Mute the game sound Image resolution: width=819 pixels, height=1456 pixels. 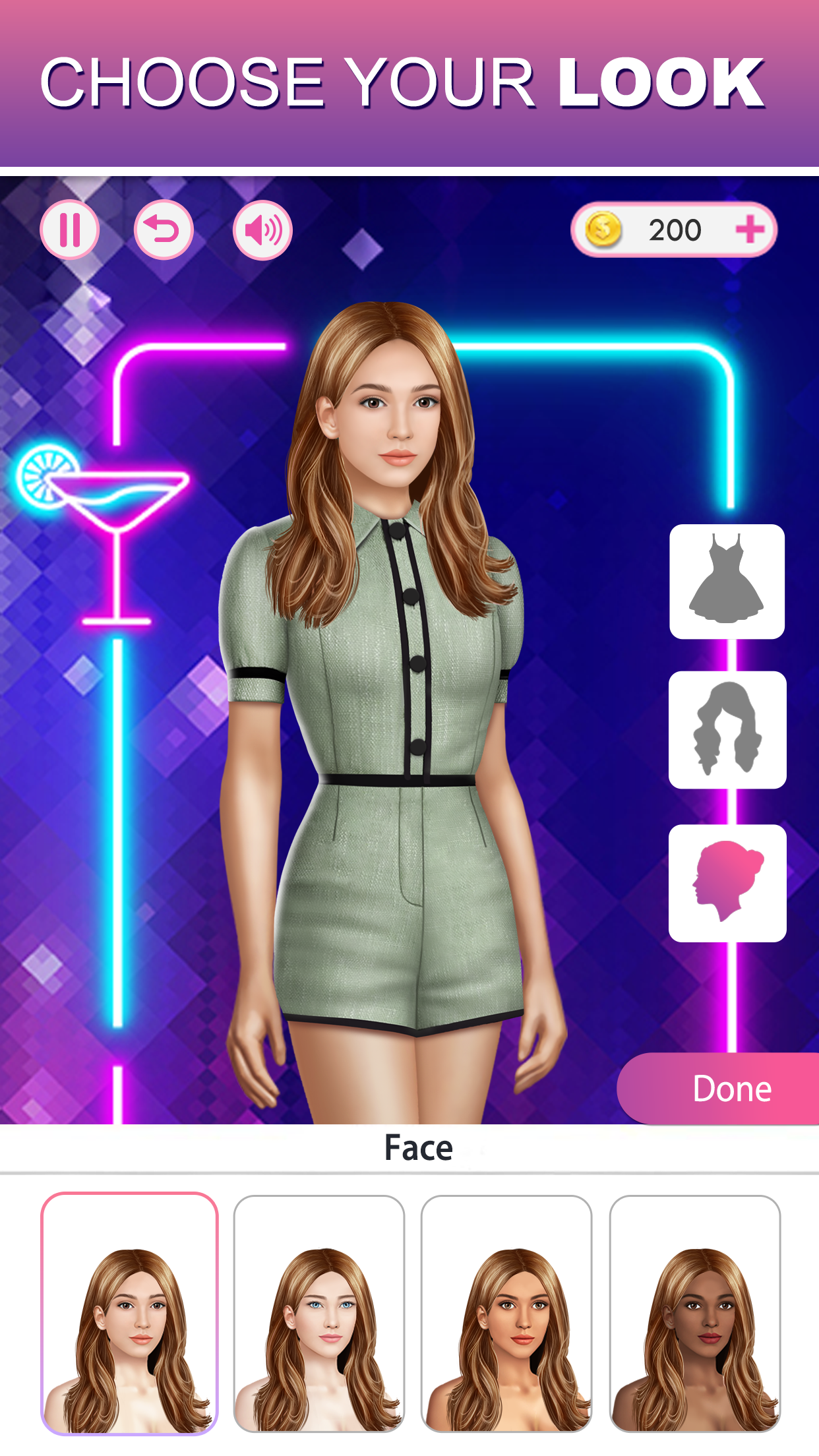(262, 230)
